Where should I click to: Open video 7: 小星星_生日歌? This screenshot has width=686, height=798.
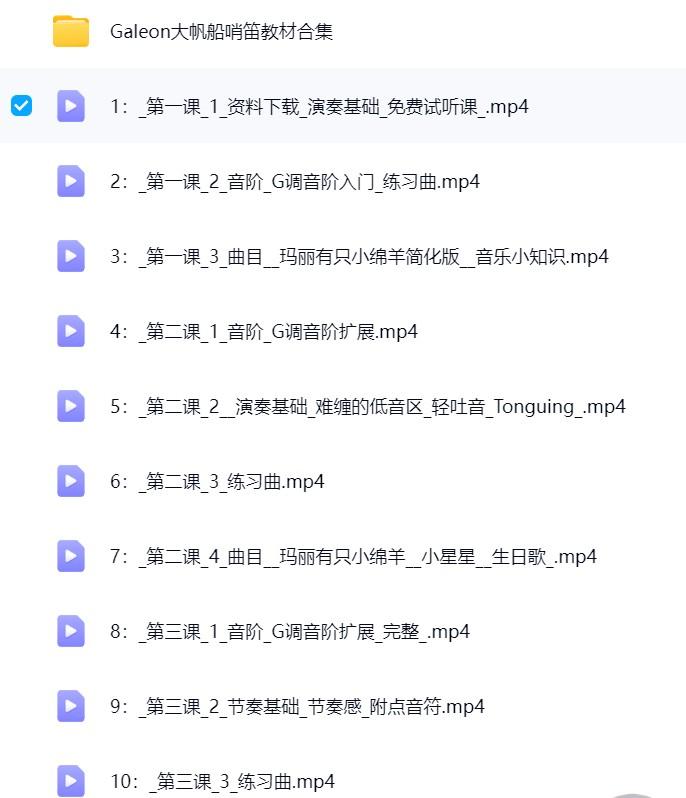tap(353, 557)
